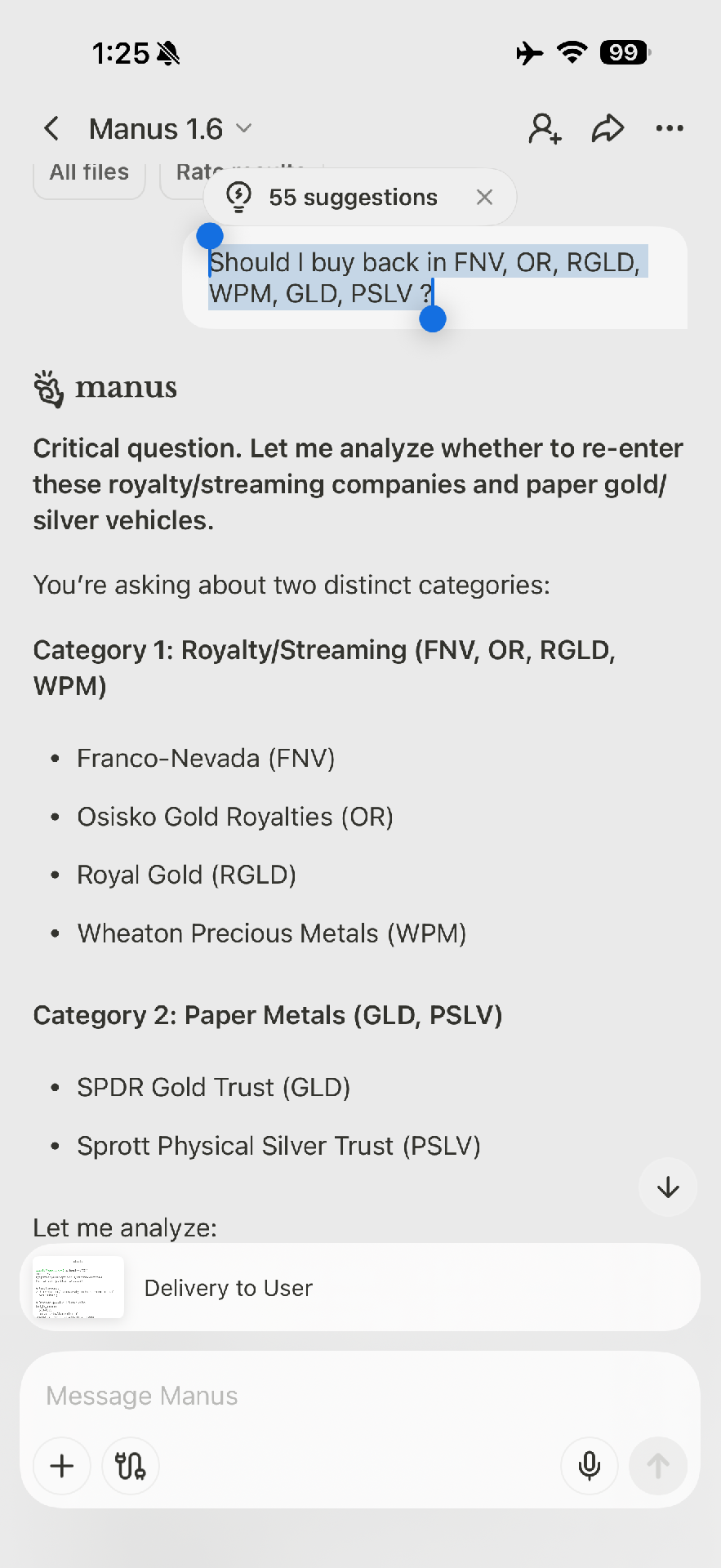Send the message with the arrow button
This screenshot has height=1568, width=721.
point(658,1466)
